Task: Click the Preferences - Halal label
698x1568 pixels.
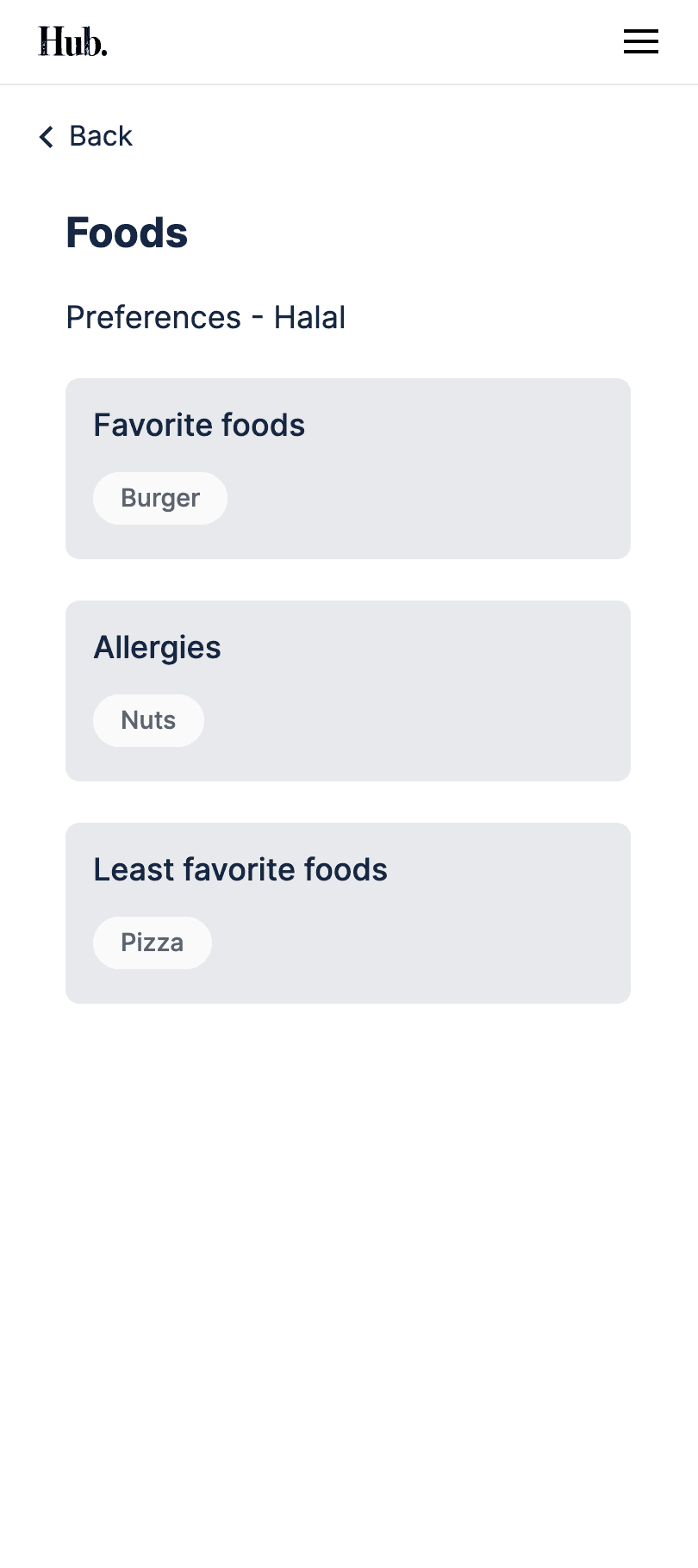Action: [205, 317]
